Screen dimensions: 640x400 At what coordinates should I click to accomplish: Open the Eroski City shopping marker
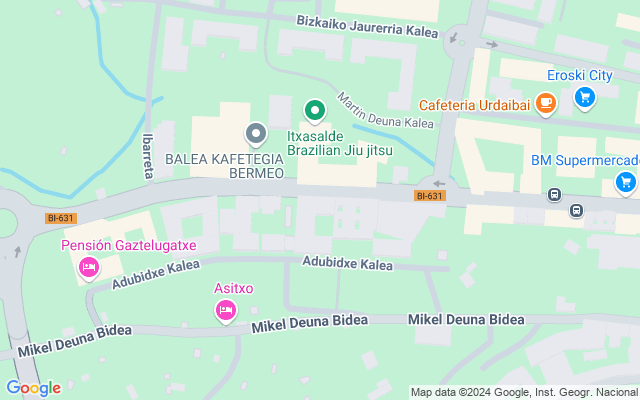585,97
